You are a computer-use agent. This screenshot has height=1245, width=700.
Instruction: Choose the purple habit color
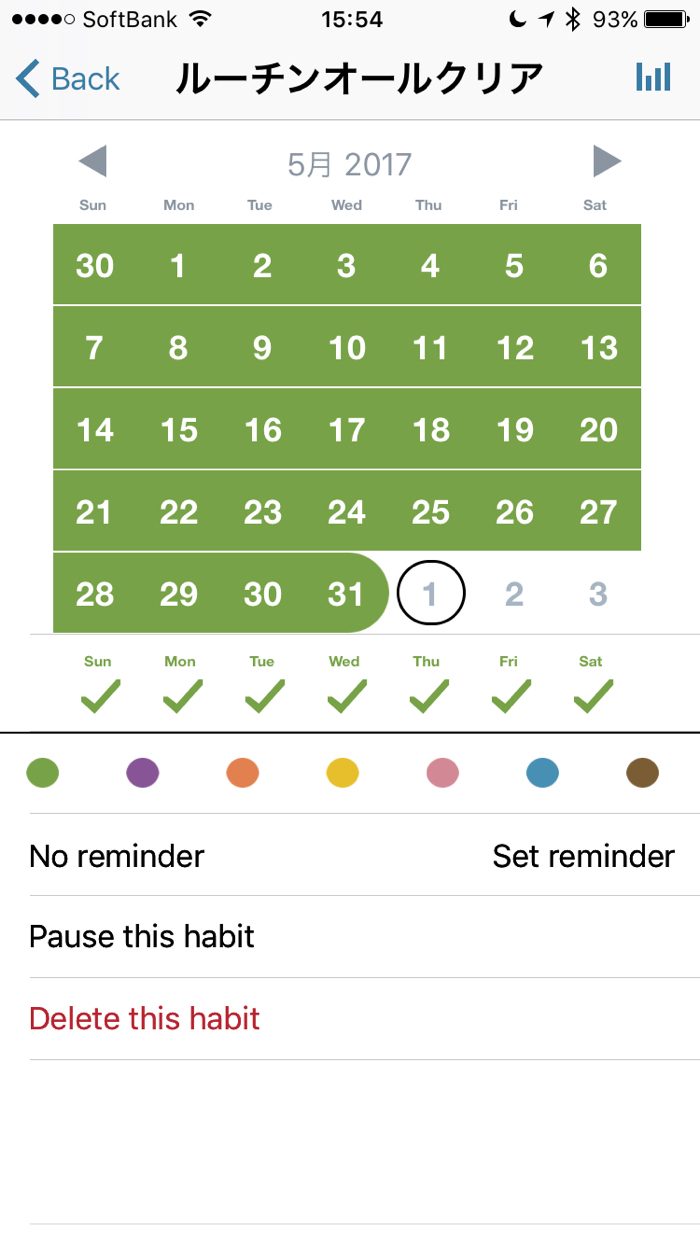(143, 773)
